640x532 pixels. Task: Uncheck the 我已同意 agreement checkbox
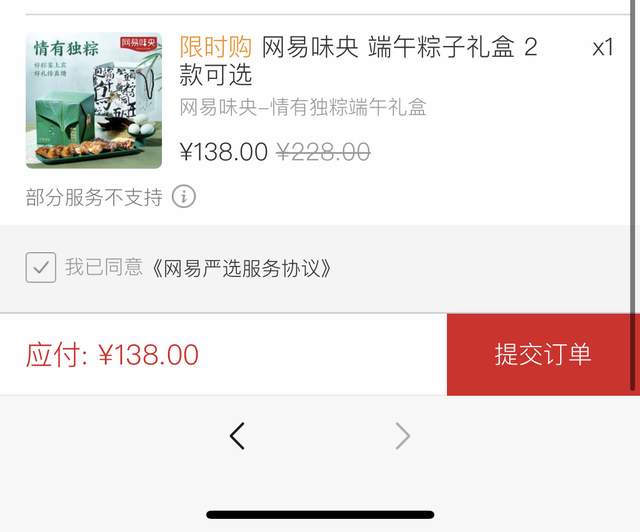pyautogui.click(x=40, y=268)
